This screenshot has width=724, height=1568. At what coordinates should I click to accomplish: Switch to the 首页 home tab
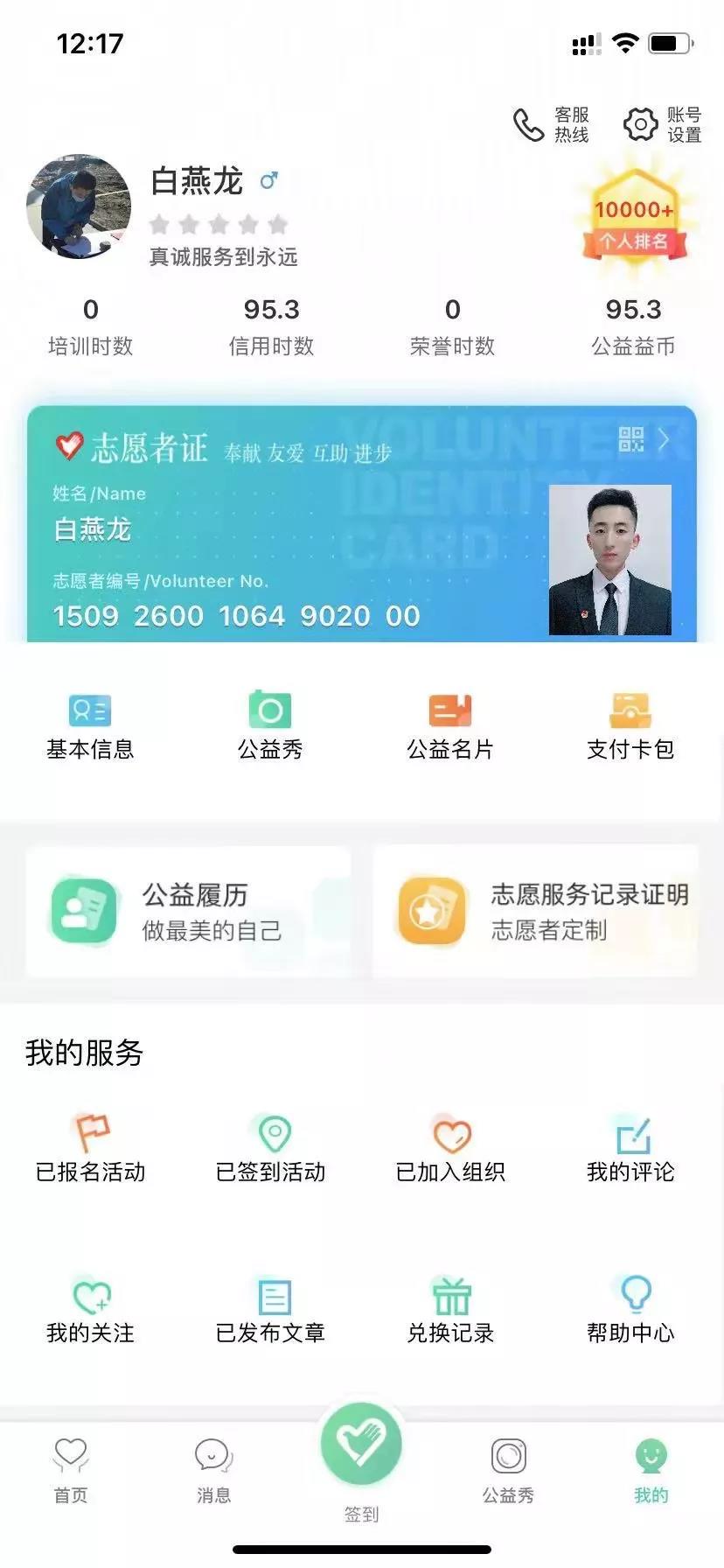(x=71, y=1470)
